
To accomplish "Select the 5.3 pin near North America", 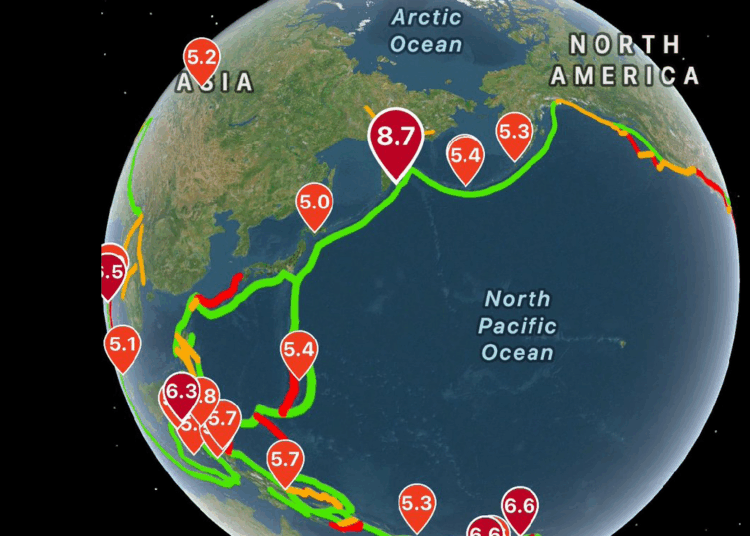I will pyautogui.click(x=514, y=132).
